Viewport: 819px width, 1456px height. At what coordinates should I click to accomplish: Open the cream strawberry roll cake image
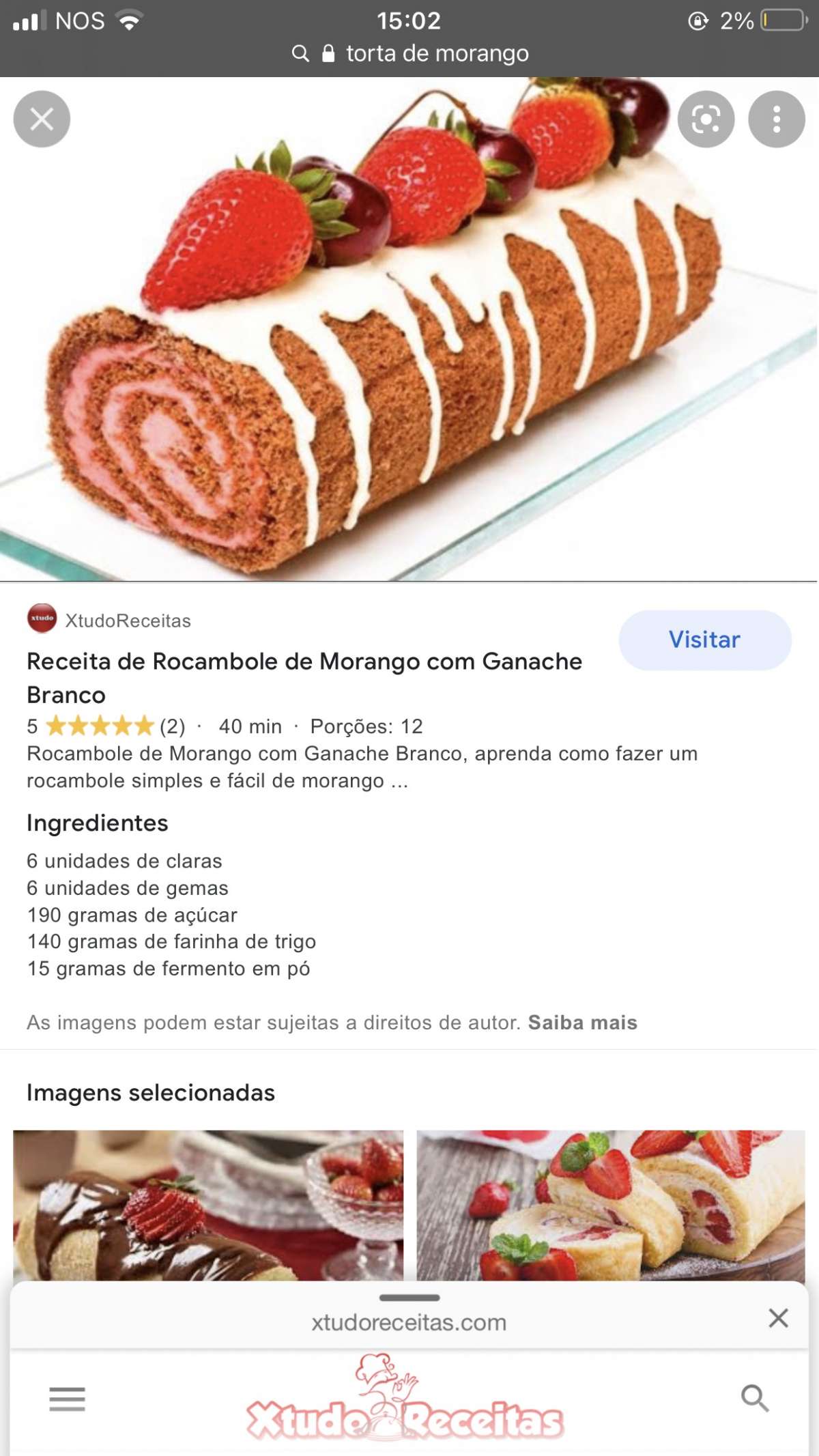610,1205
